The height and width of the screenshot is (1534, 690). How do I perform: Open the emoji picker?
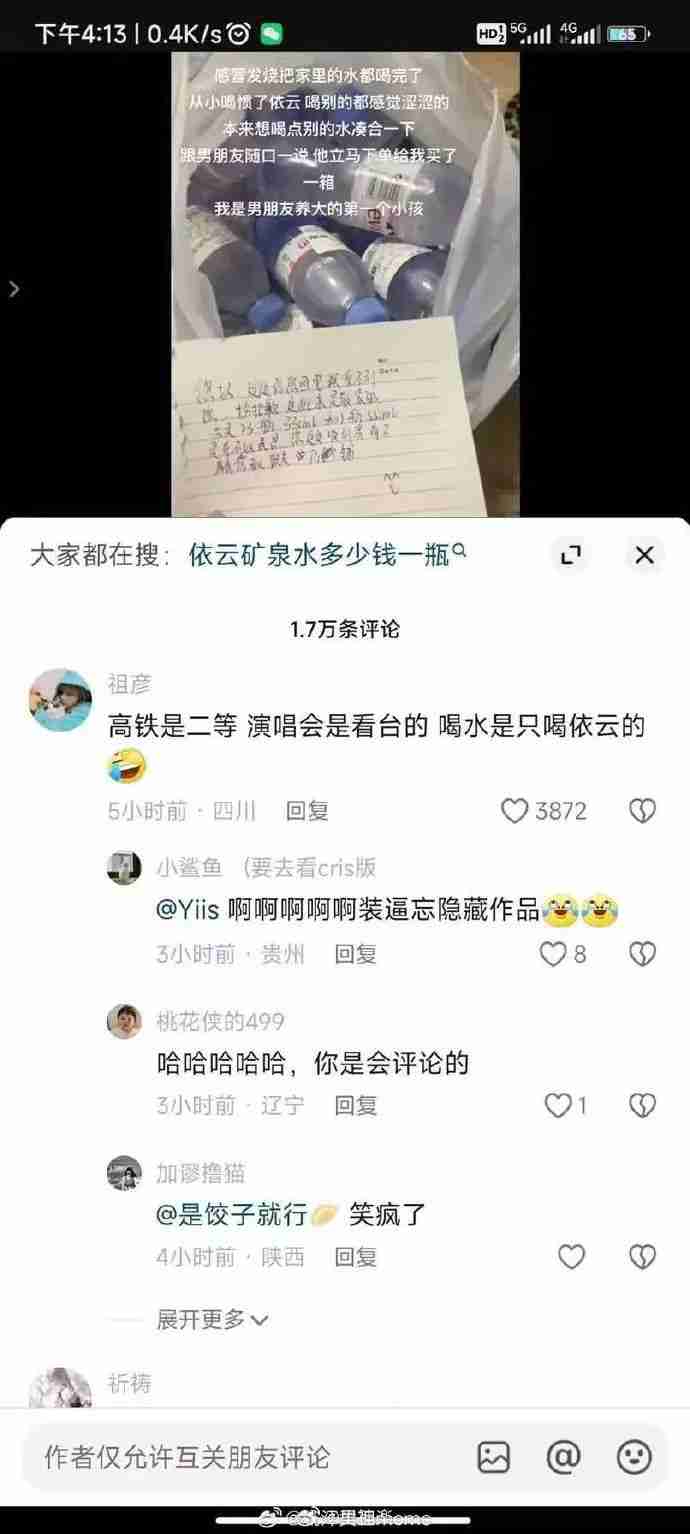634,1457
